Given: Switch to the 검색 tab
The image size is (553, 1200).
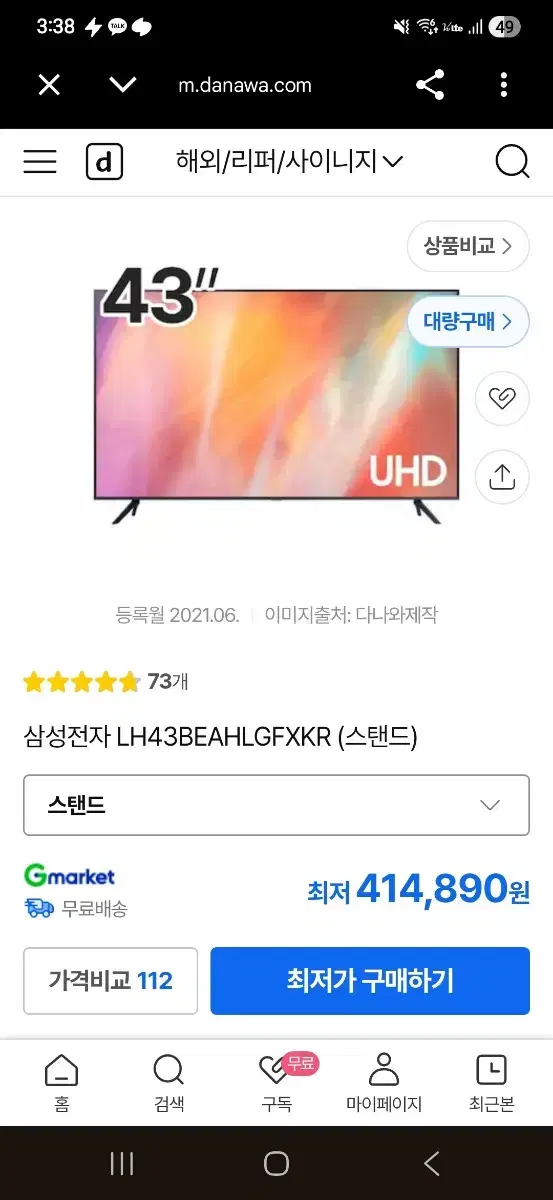Looking at the screenshot, I should coord(168,1084).
